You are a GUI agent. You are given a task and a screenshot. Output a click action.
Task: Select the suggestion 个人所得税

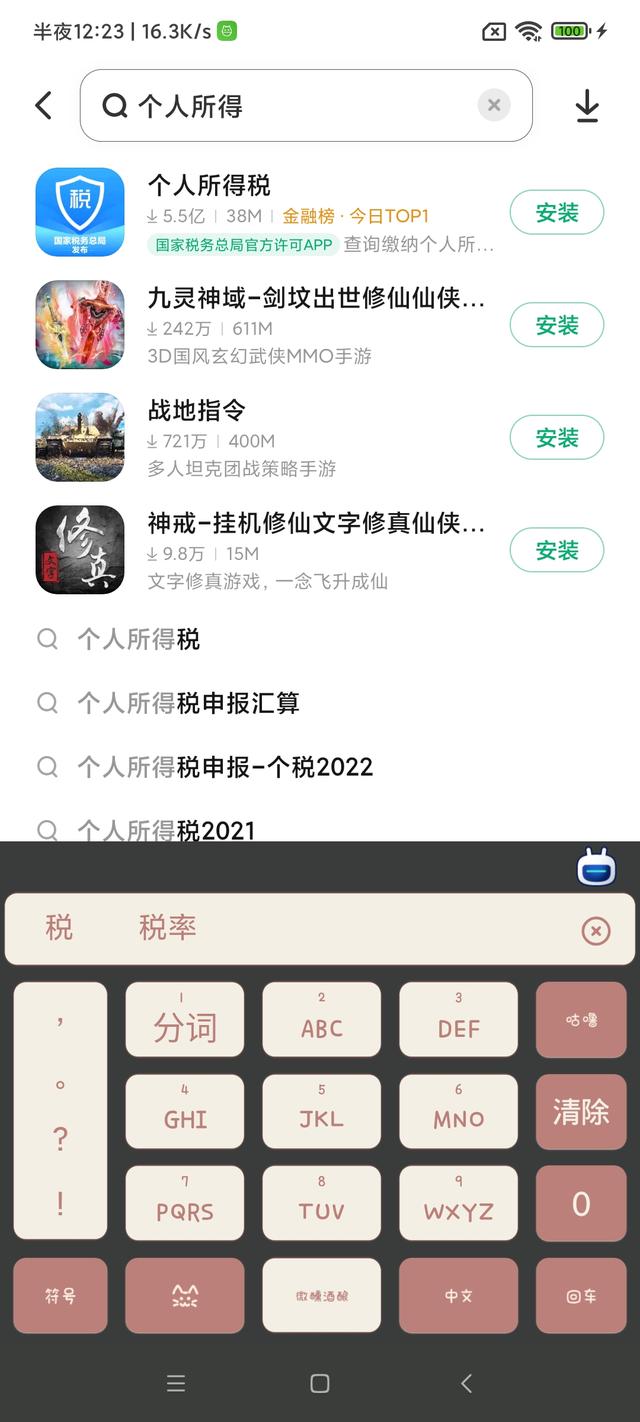pyautogui.click(x=139, y=639)
